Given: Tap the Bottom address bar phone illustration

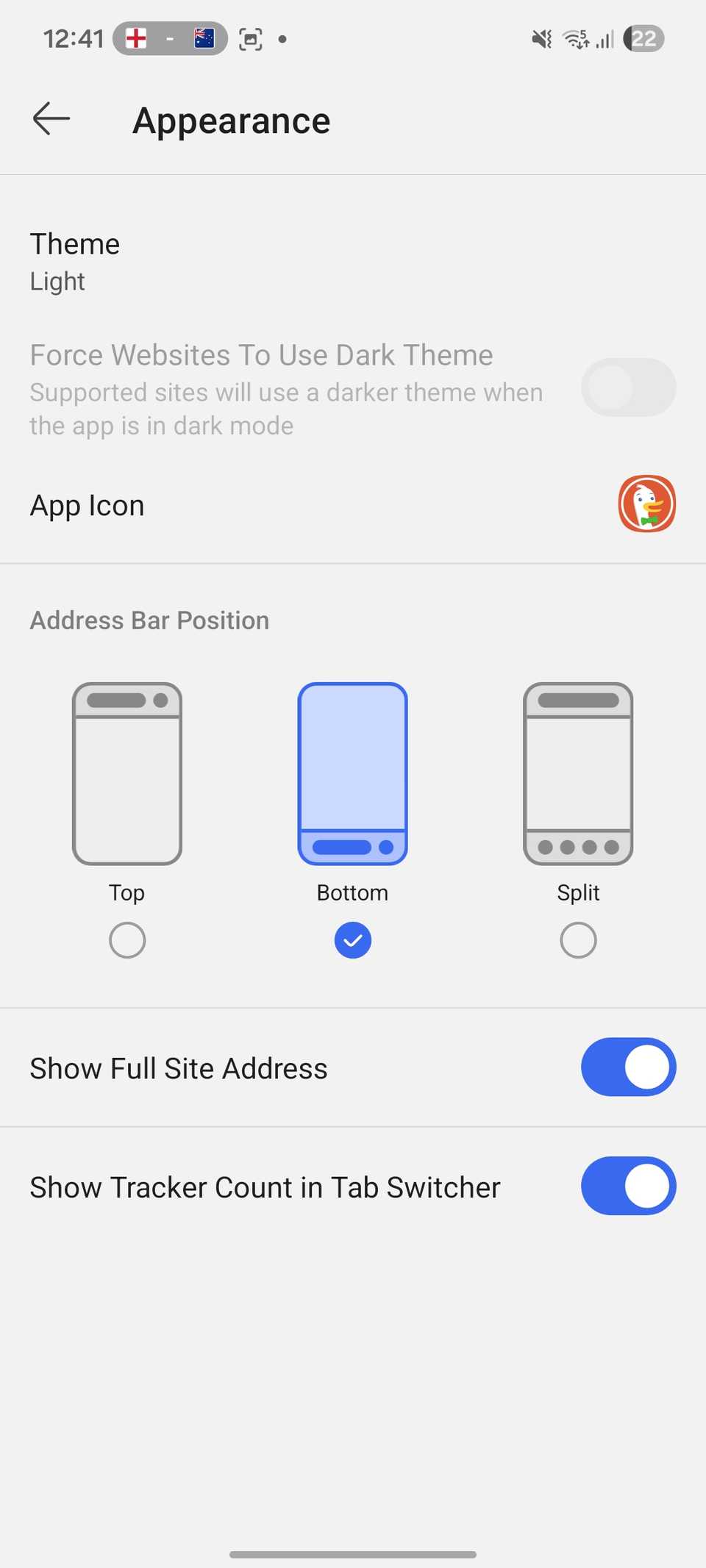Looking at the screenshot, I should [352, 772].
